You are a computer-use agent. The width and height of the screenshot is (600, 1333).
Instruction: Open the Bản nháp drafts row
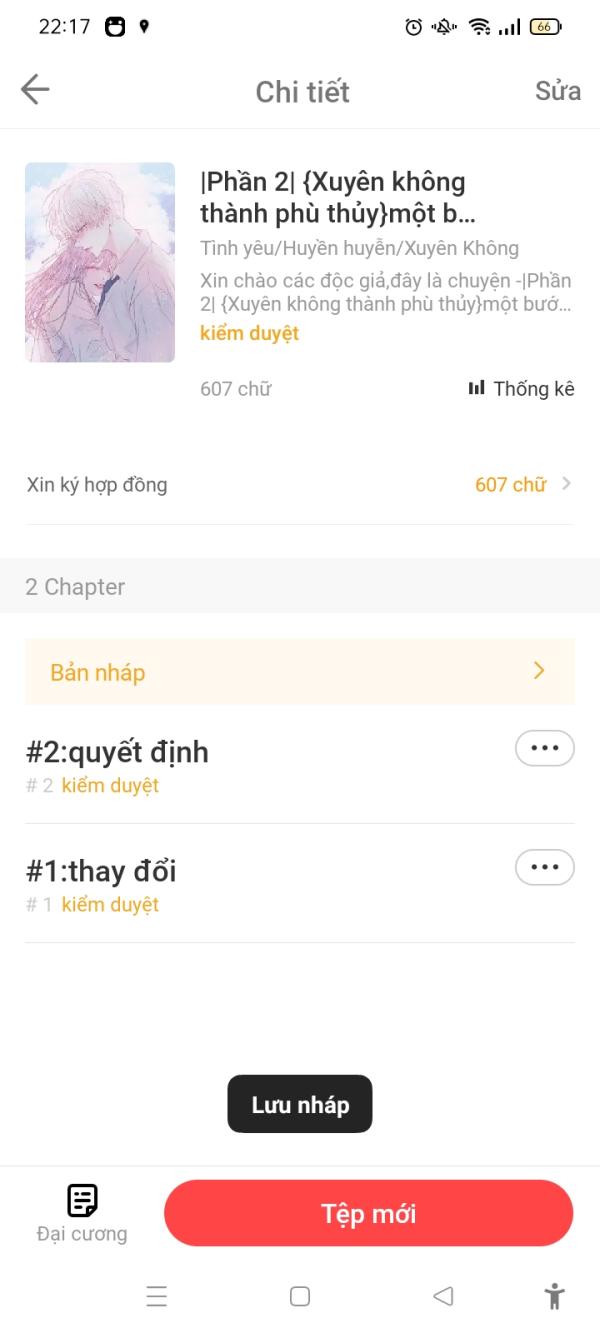coord(300,671)
